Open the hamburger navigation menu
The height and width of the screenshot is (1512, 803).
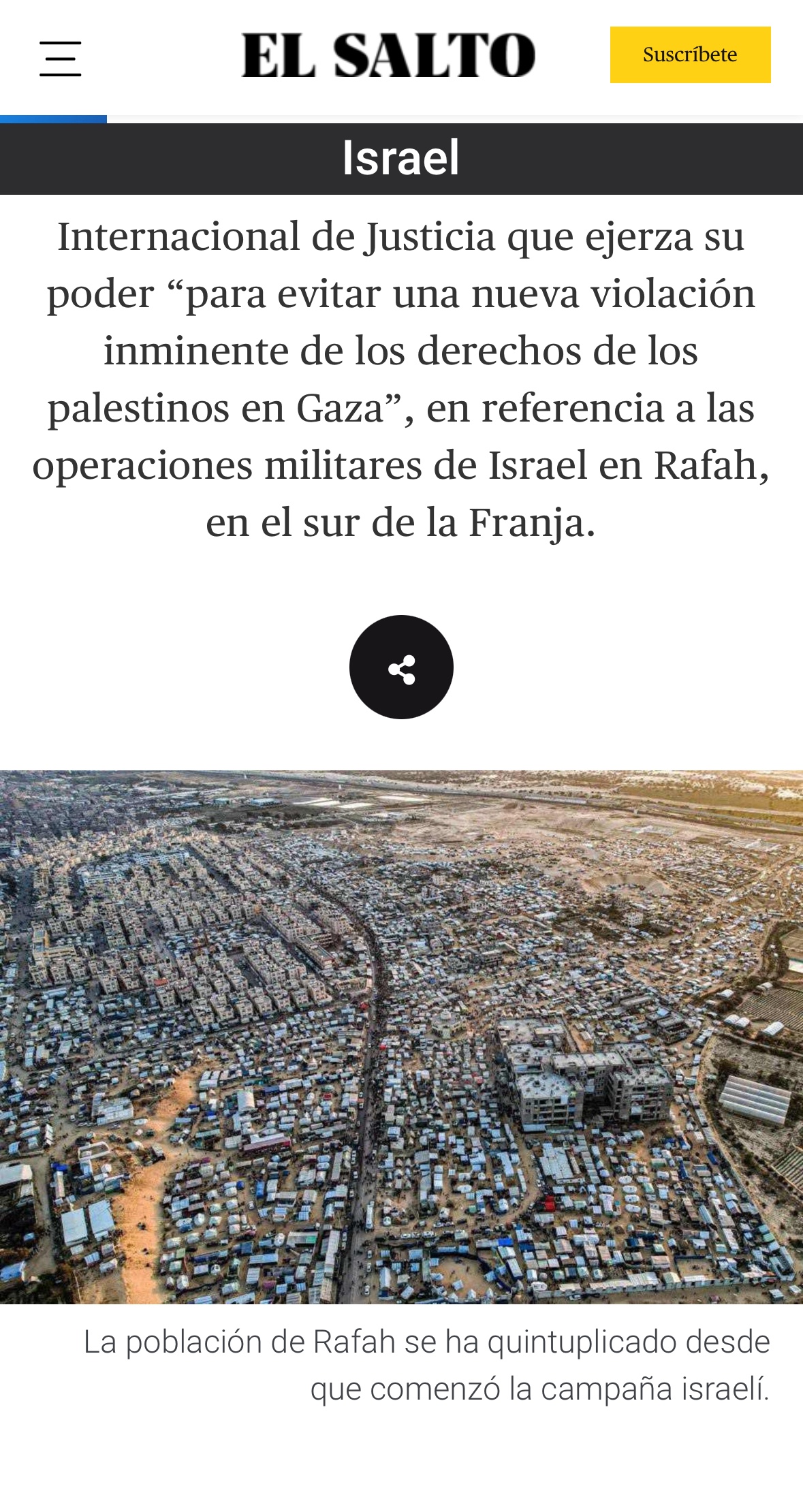60,59
